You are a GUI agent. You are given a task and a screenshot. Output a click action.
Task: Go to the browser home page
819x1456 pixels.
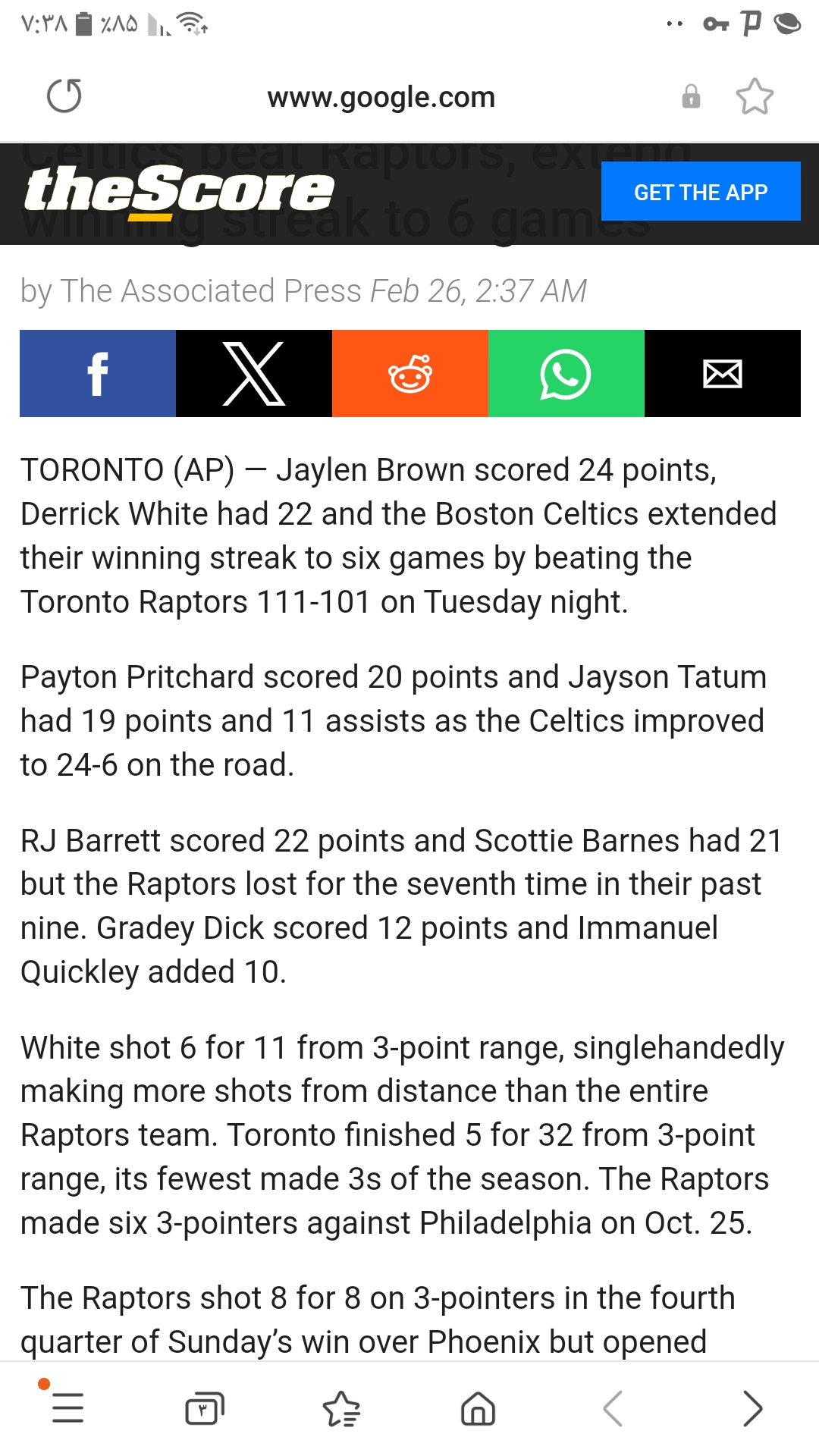coord(478,1408)
